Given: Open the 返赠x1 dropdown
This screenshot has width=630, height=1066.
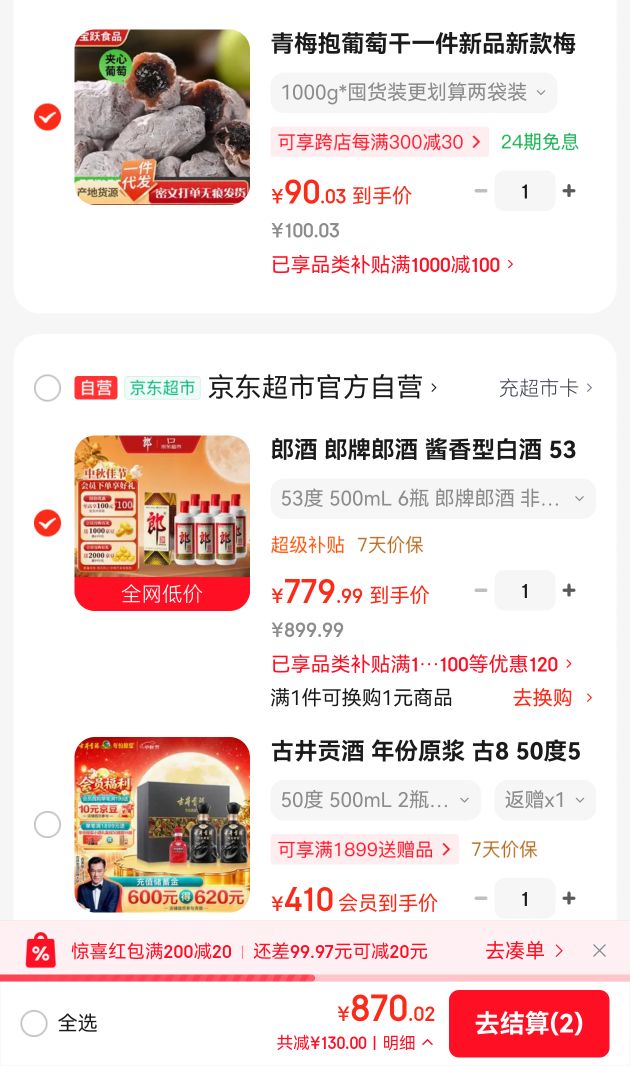Looking at the screenshot, I should pyautogui.click(x=544, y=800).
